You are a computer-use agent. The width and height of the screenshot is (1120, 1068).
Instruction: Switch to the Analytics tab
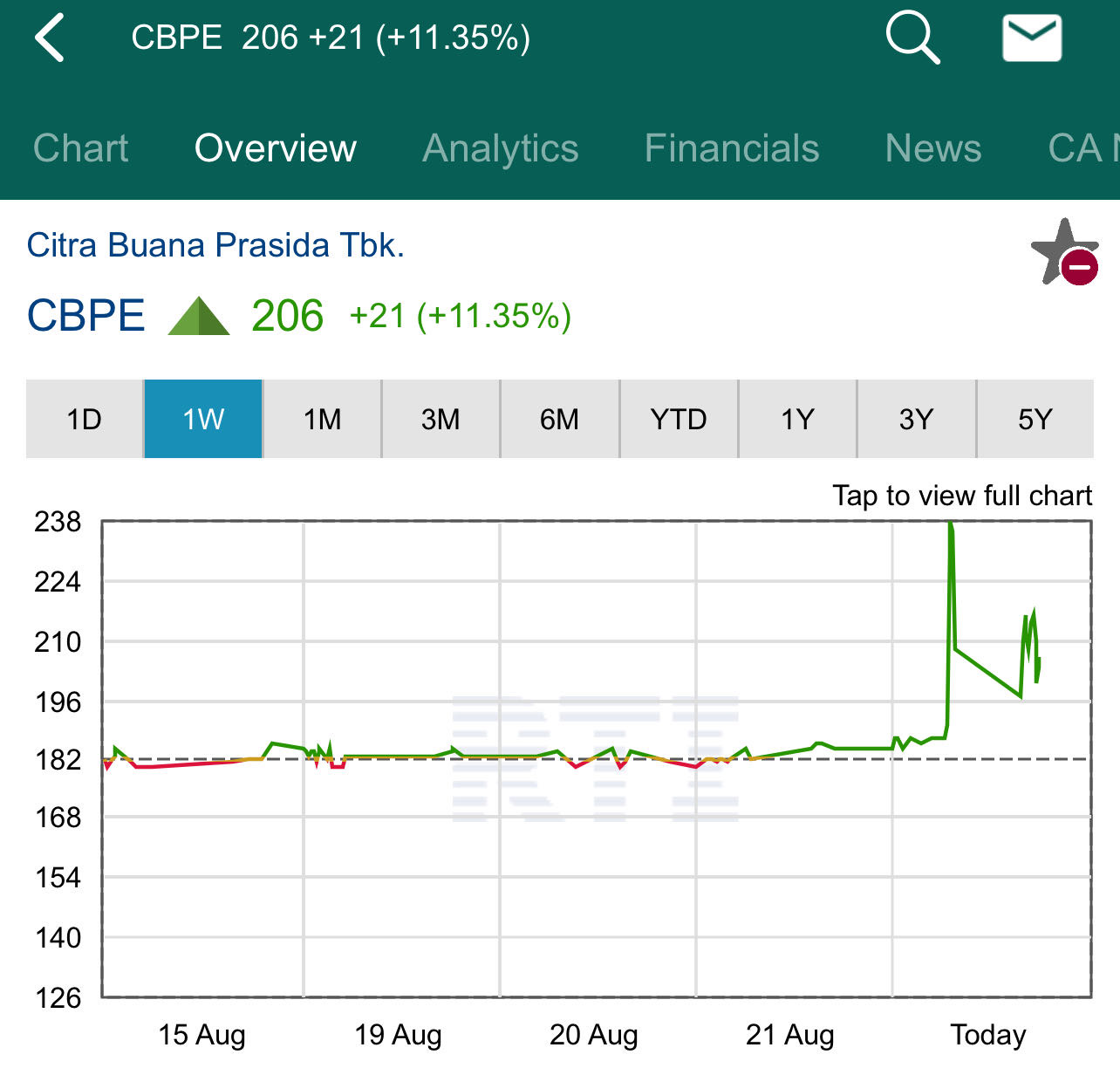coord(501,148)
